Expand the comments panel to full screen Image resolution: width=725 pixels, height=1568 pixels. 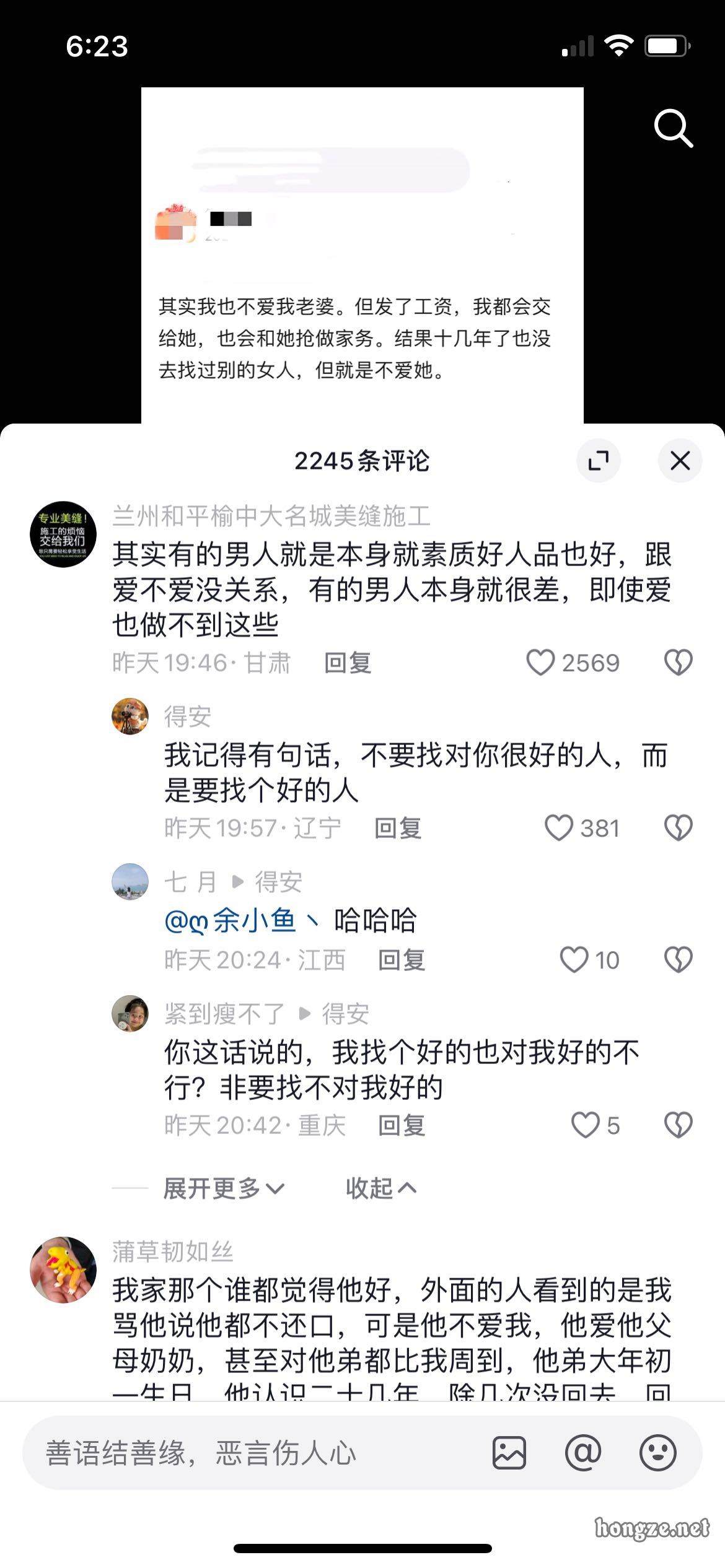[598, 461]
